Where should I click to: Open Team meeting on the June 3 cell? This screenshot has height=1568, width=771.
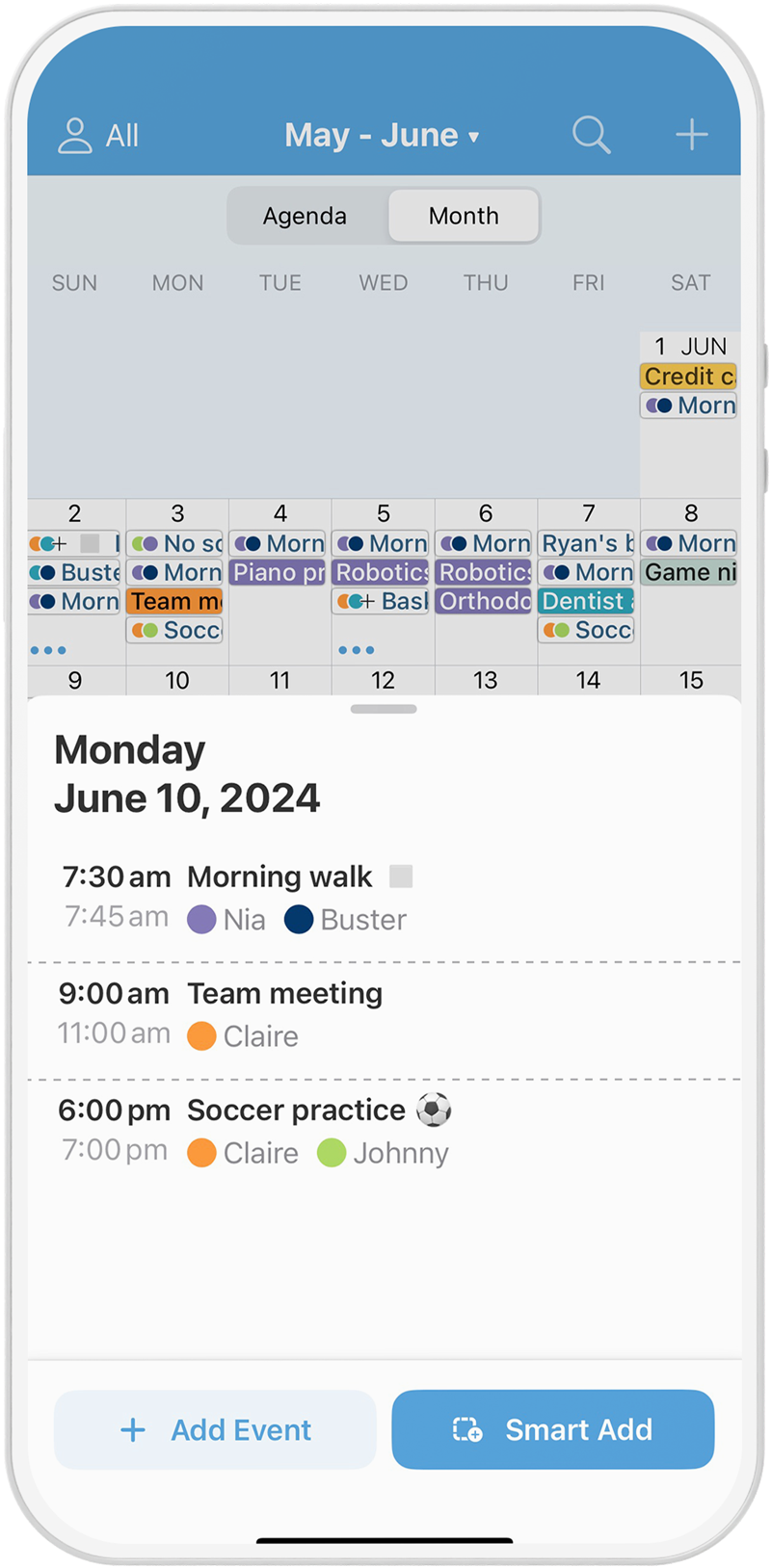tap(176, 601)
